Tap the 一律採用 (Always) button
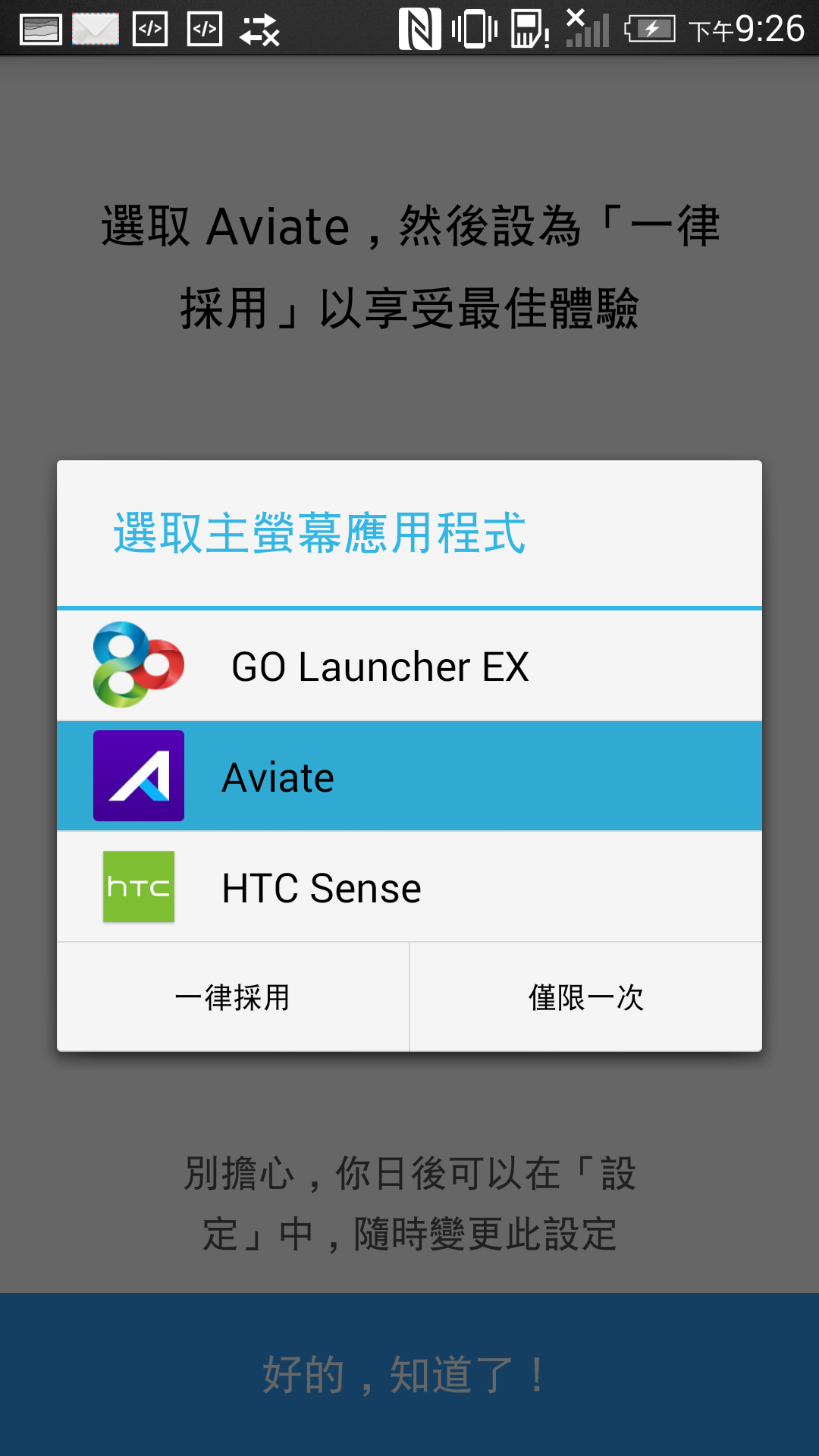This screenshot has height=1456, width=819. 233,997
